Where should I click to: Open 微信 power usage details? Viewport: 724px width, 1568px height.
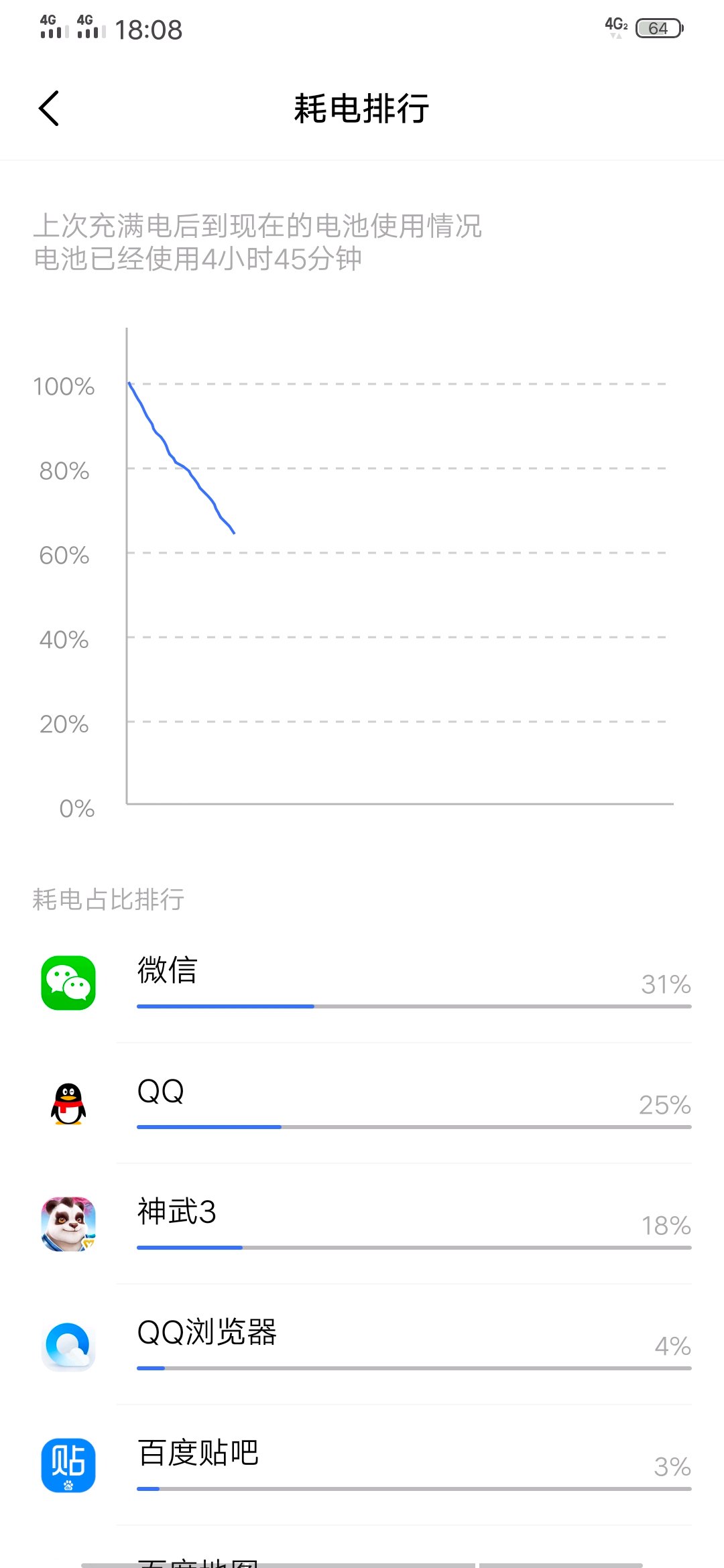[362, 983]
